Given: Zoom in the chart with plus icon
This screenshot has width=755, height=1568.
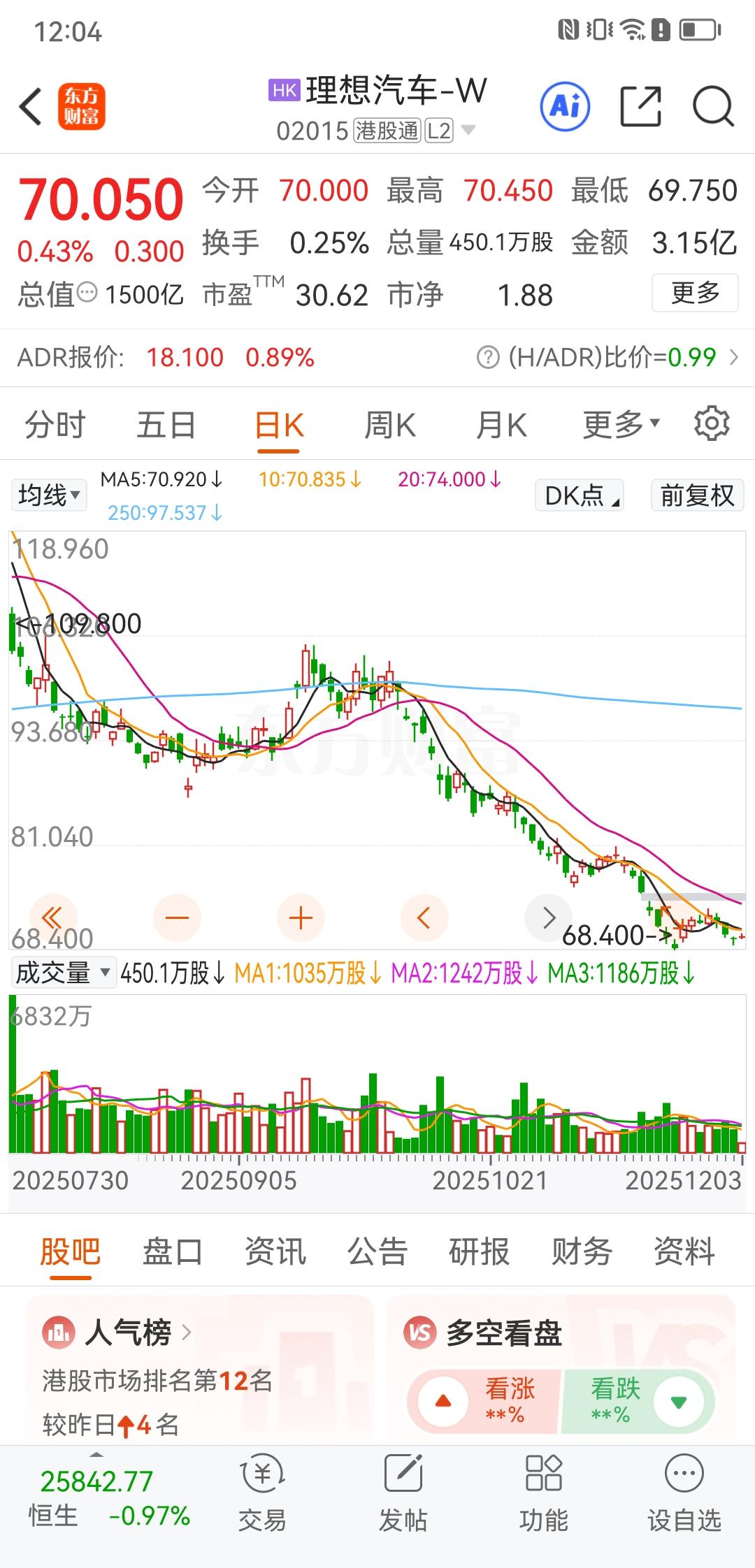Looking at the screenshot, I should click(301, 917).
